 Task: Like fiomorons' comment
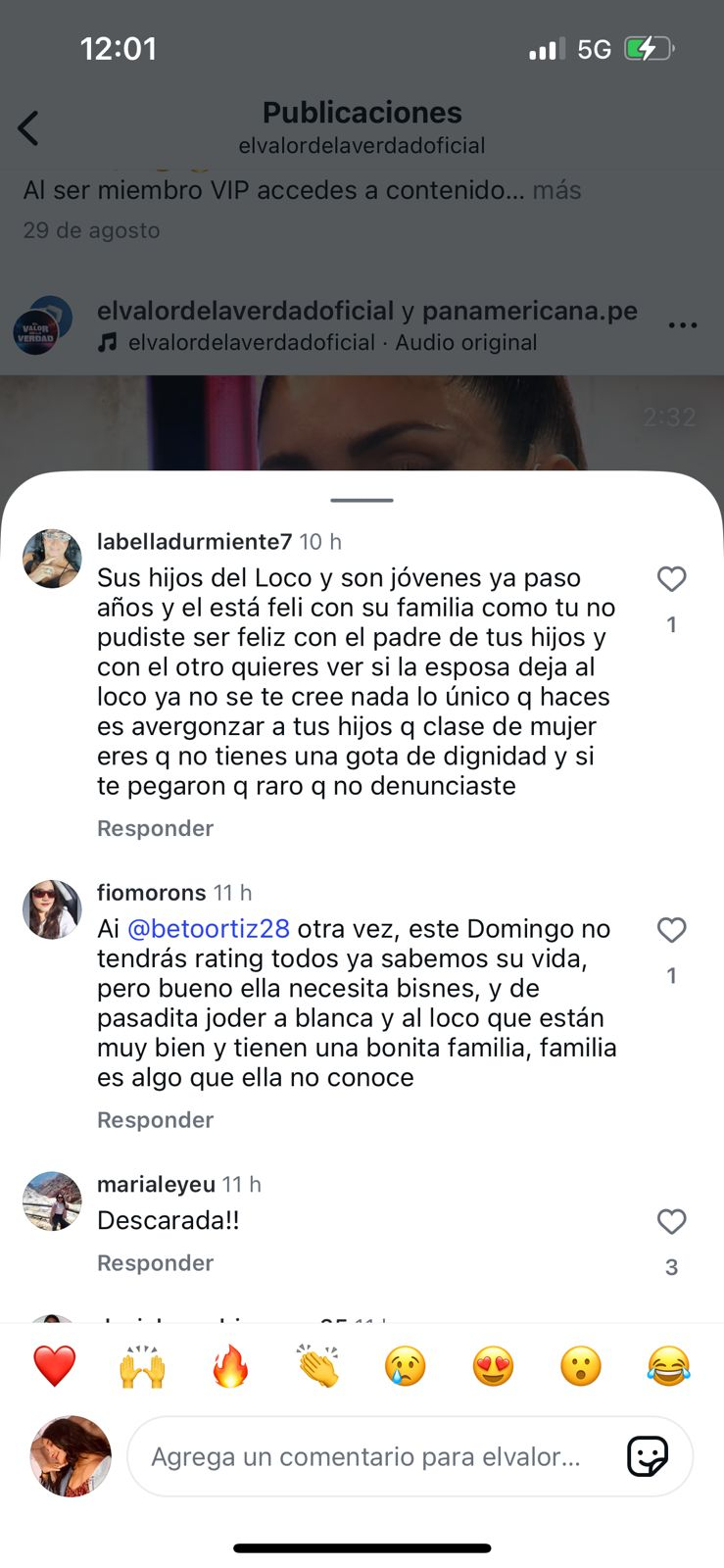click(x=671, y=930)
